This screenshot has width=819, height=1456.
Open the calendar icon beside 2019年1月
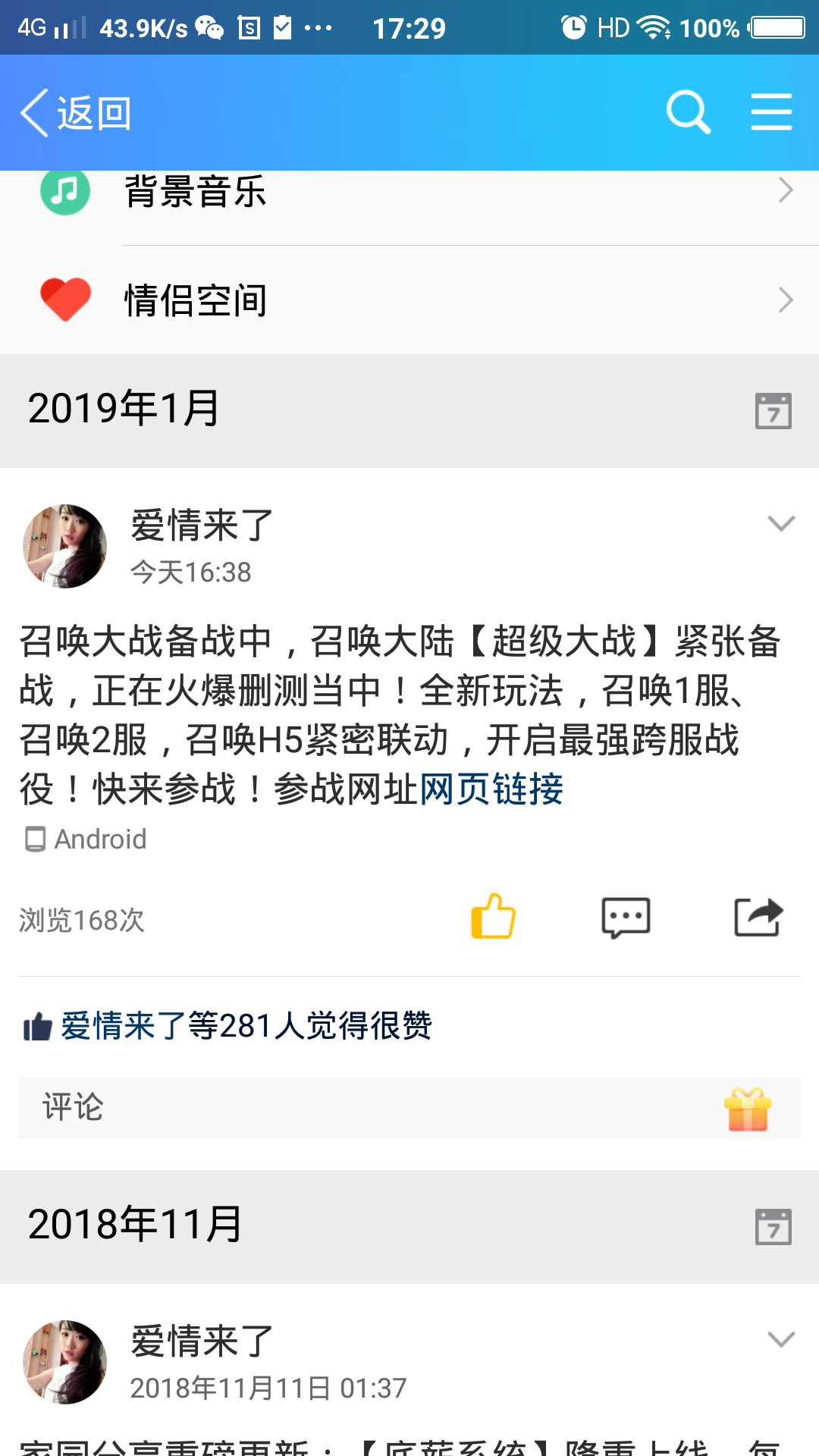click(x=773, y=410)
